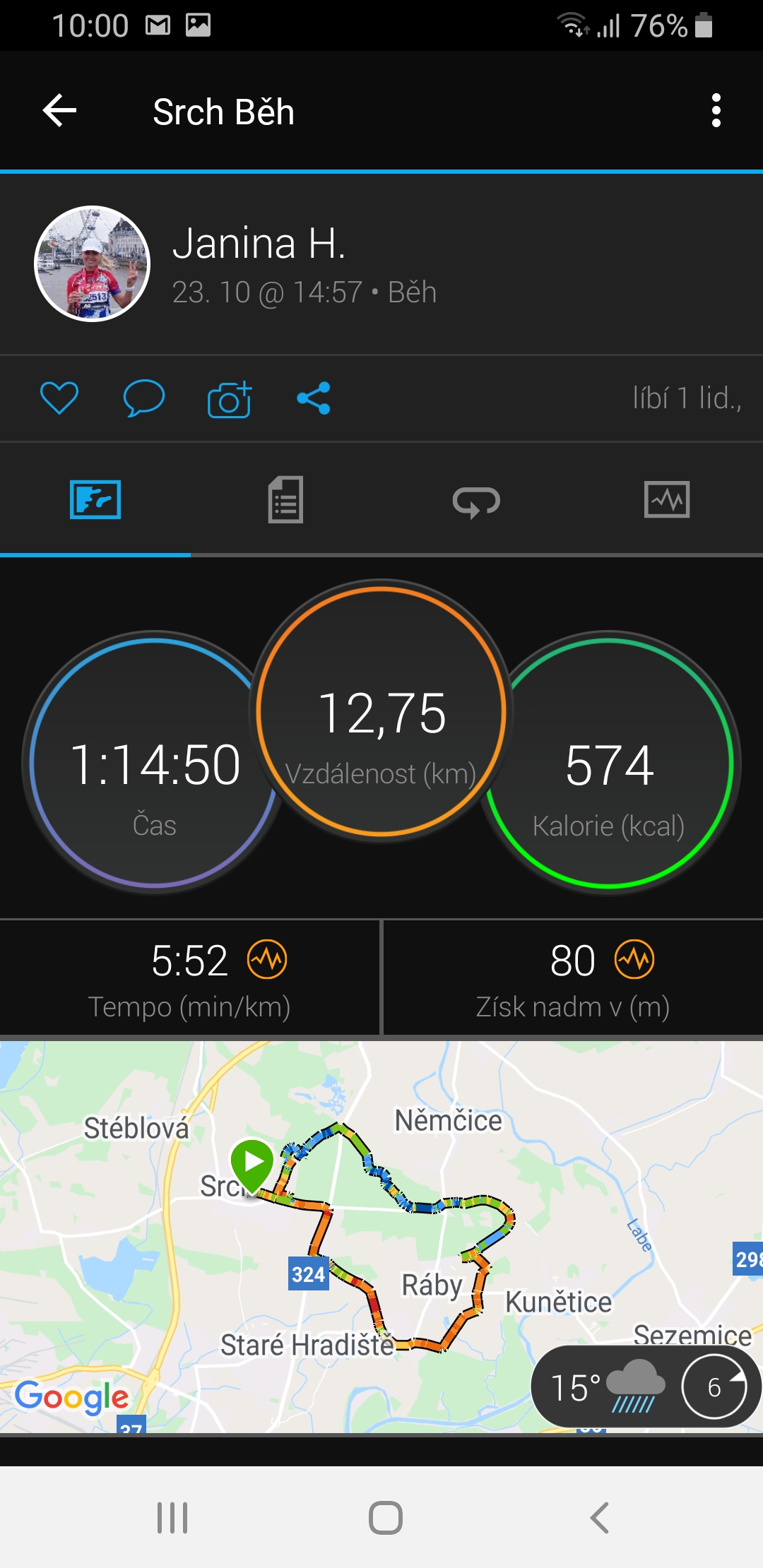The image size is (763, 1568).
Task: Go back using the top arrow
Action: (59, 111)
